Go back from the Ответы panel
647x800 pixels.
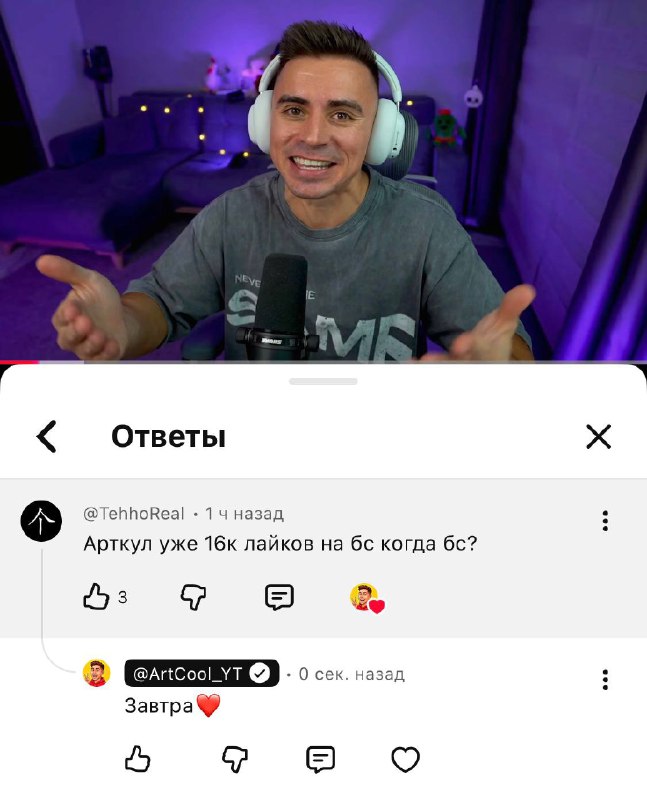pyautogui.click(x=46, y=436)
